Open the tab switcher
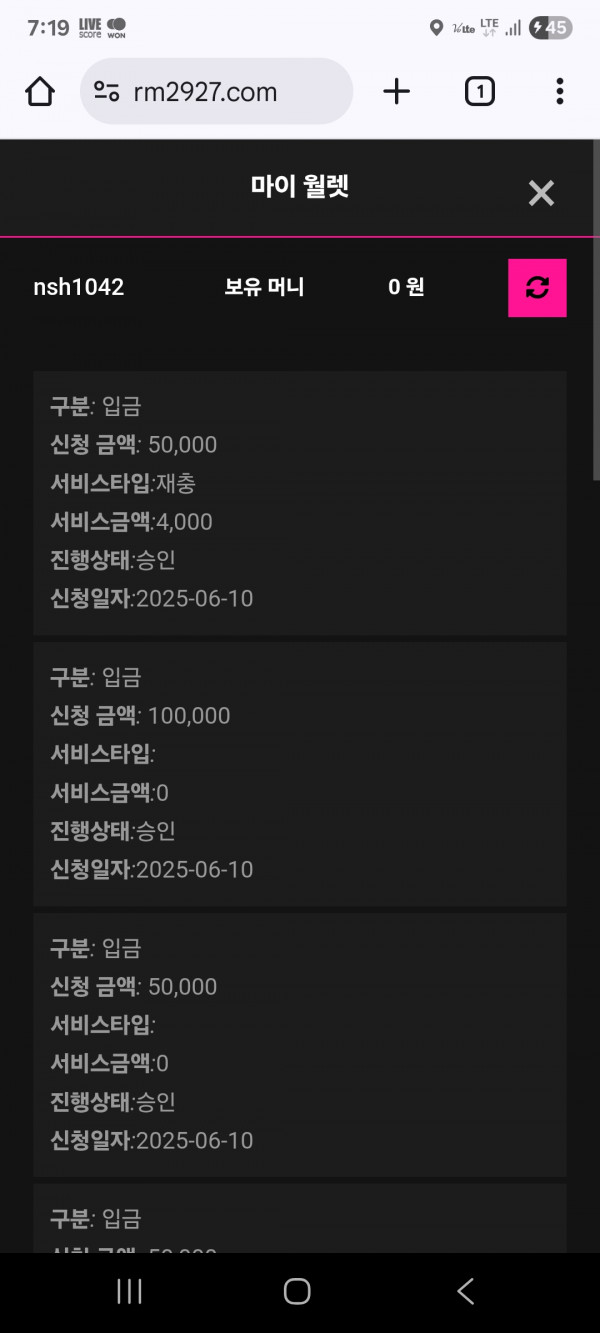The image size is (600, 1333). (480, 92)
